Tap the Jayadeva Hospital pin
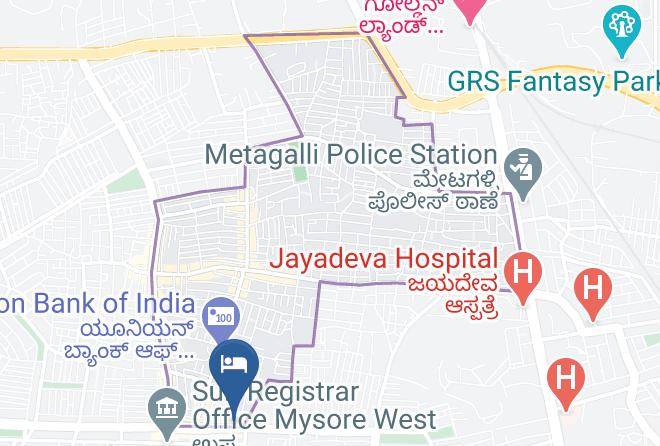The image size is (660, 446). (523, 278)
